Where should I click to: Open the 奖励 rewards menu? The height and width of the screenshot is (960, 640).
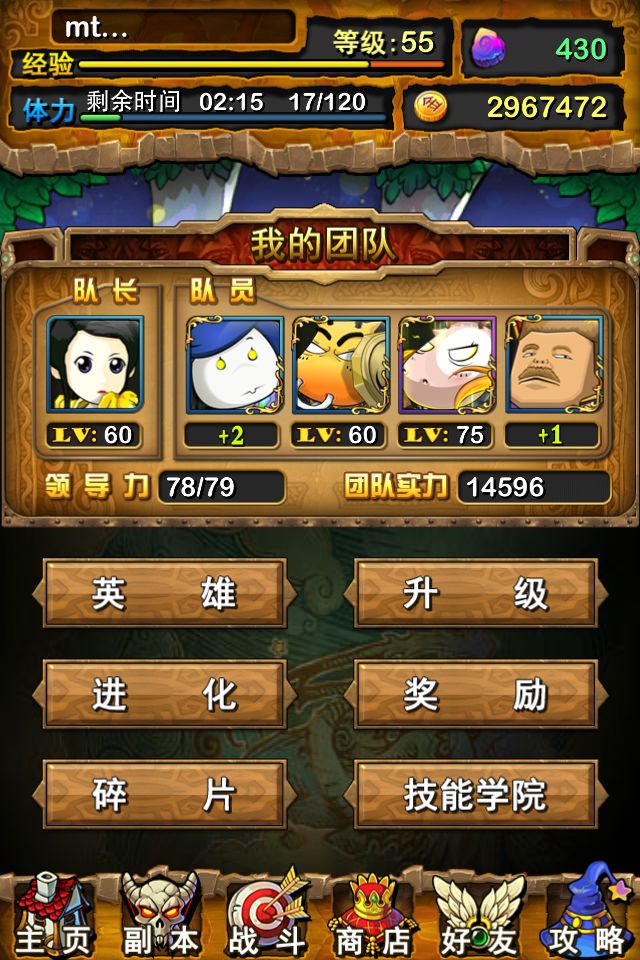[476, 694]
